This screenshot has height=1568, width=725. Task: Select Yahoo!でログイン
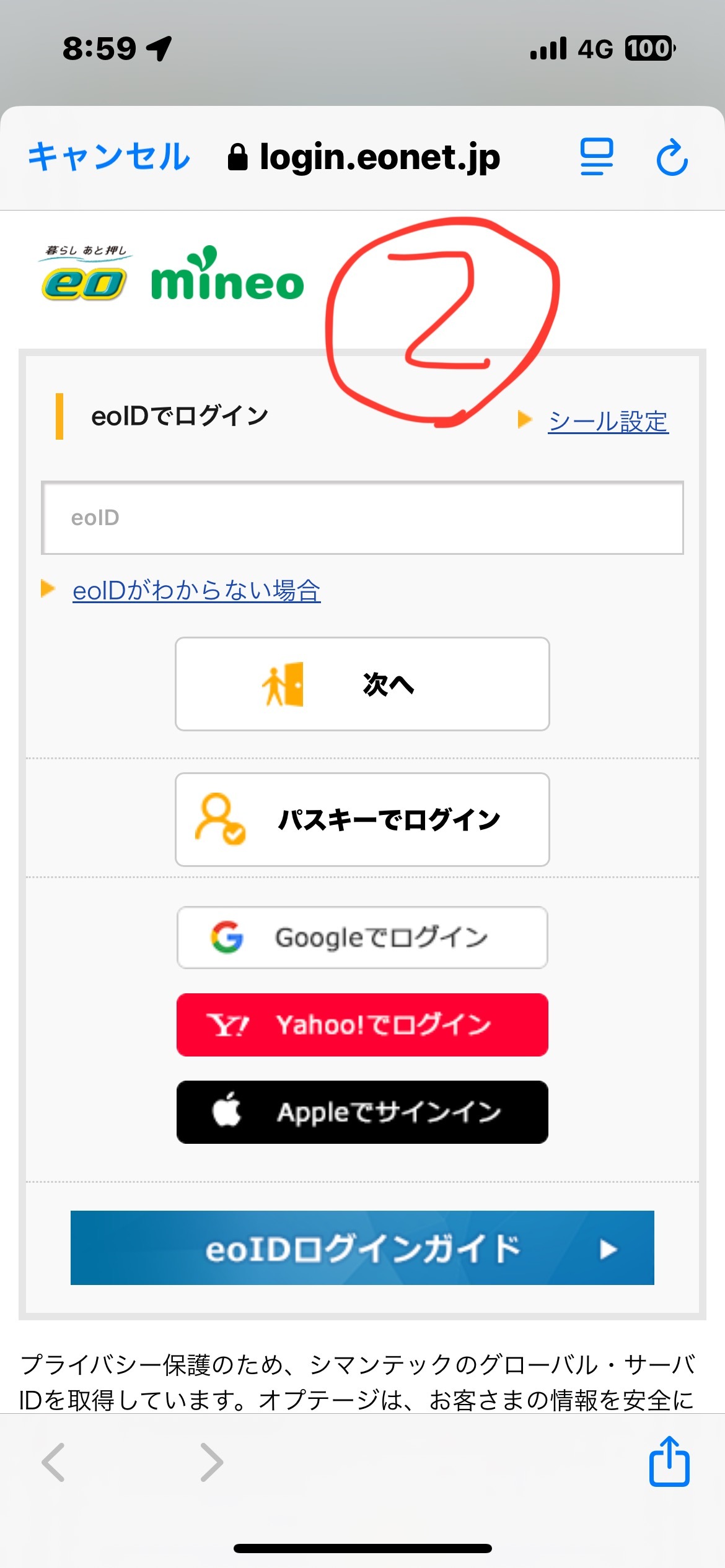(362, 1025)
